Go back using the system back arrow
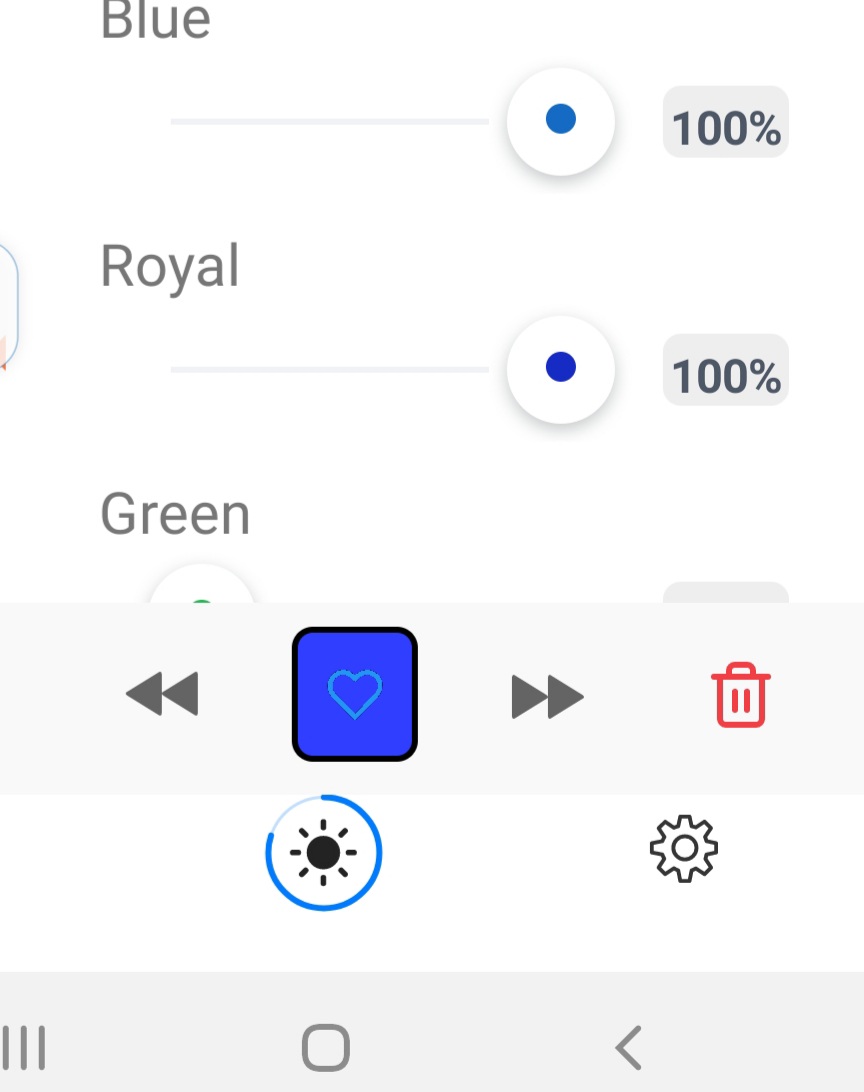864x1092 pixels. click(x=628, y=1048)
